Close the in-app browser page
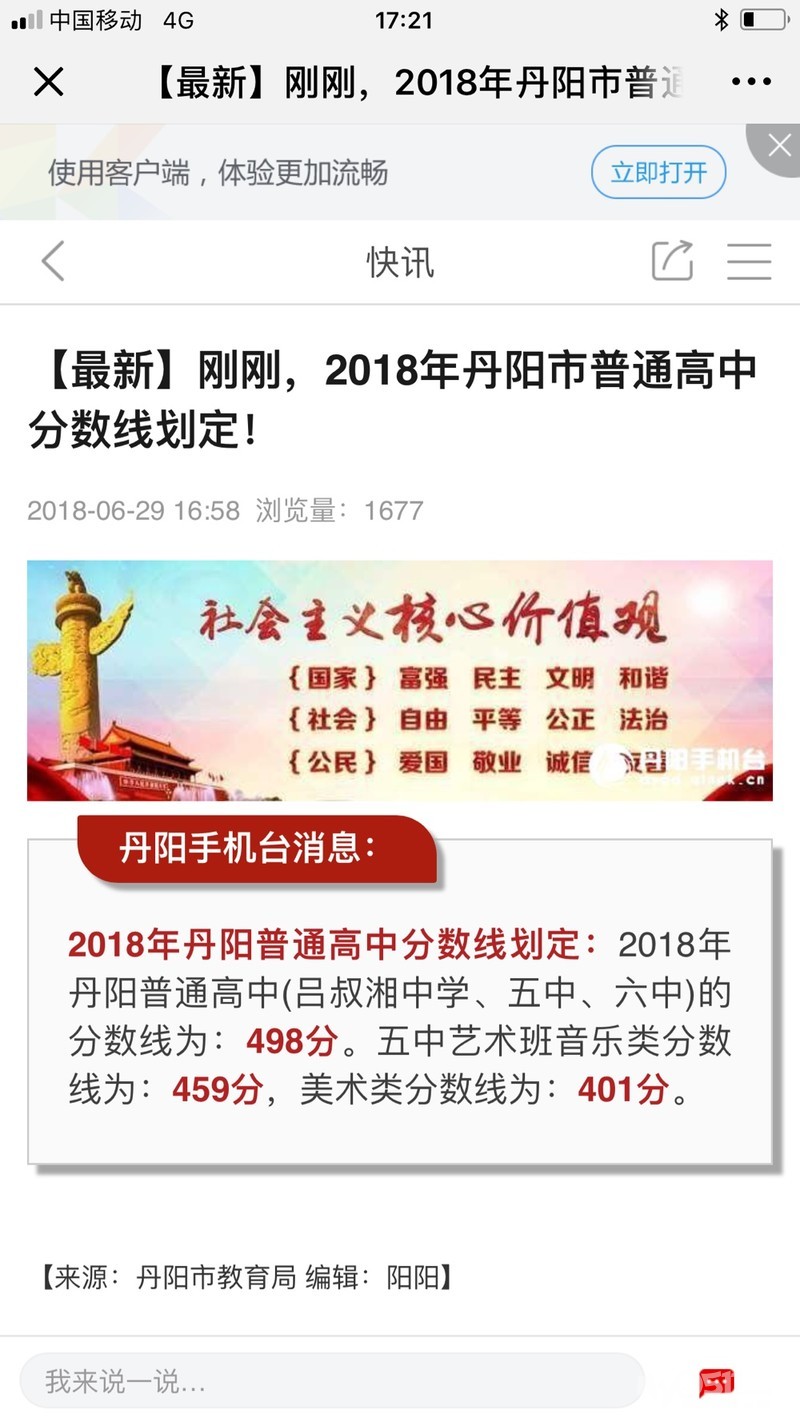The width and height of the screenshot is (800, 1422). point(48,82)
